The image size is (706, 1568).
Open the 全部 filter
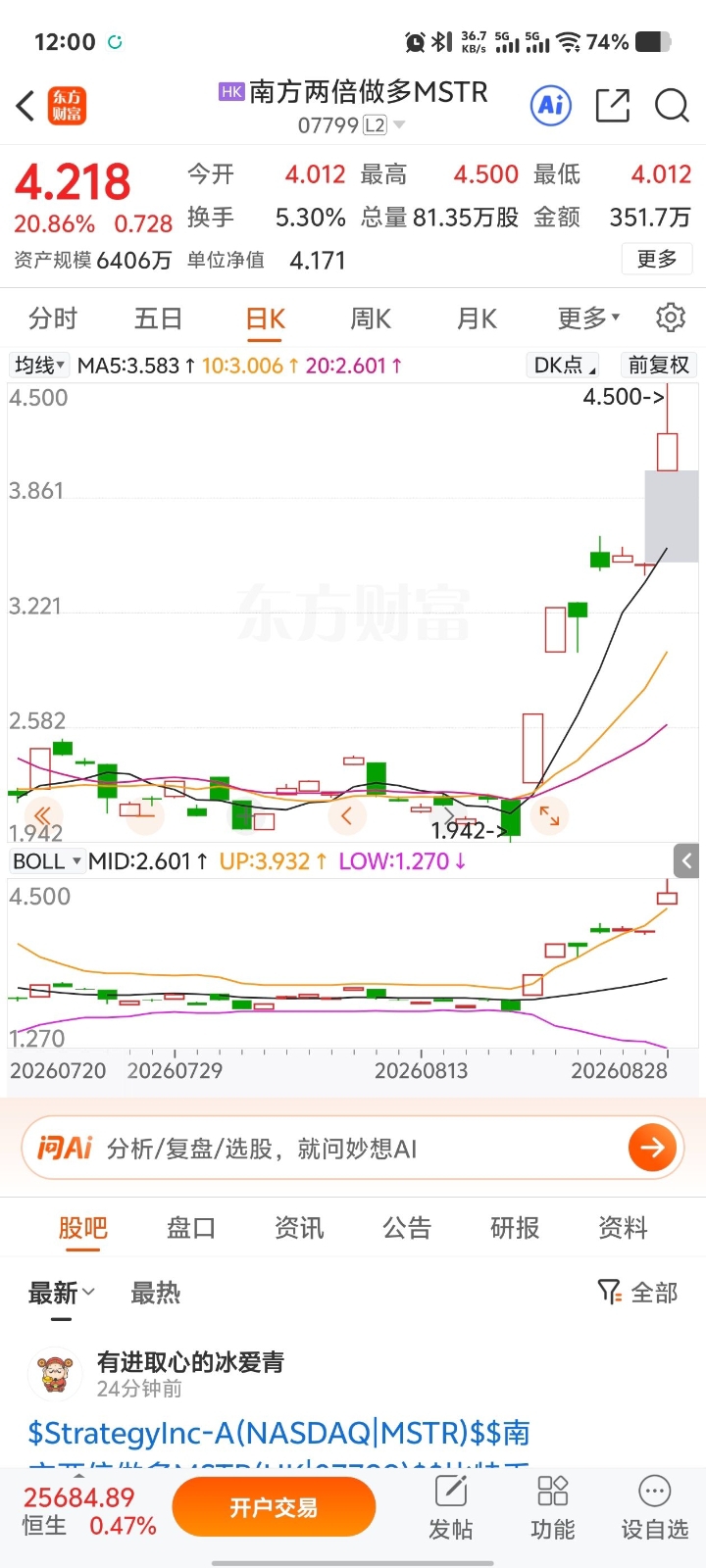tap(638, 1293)
